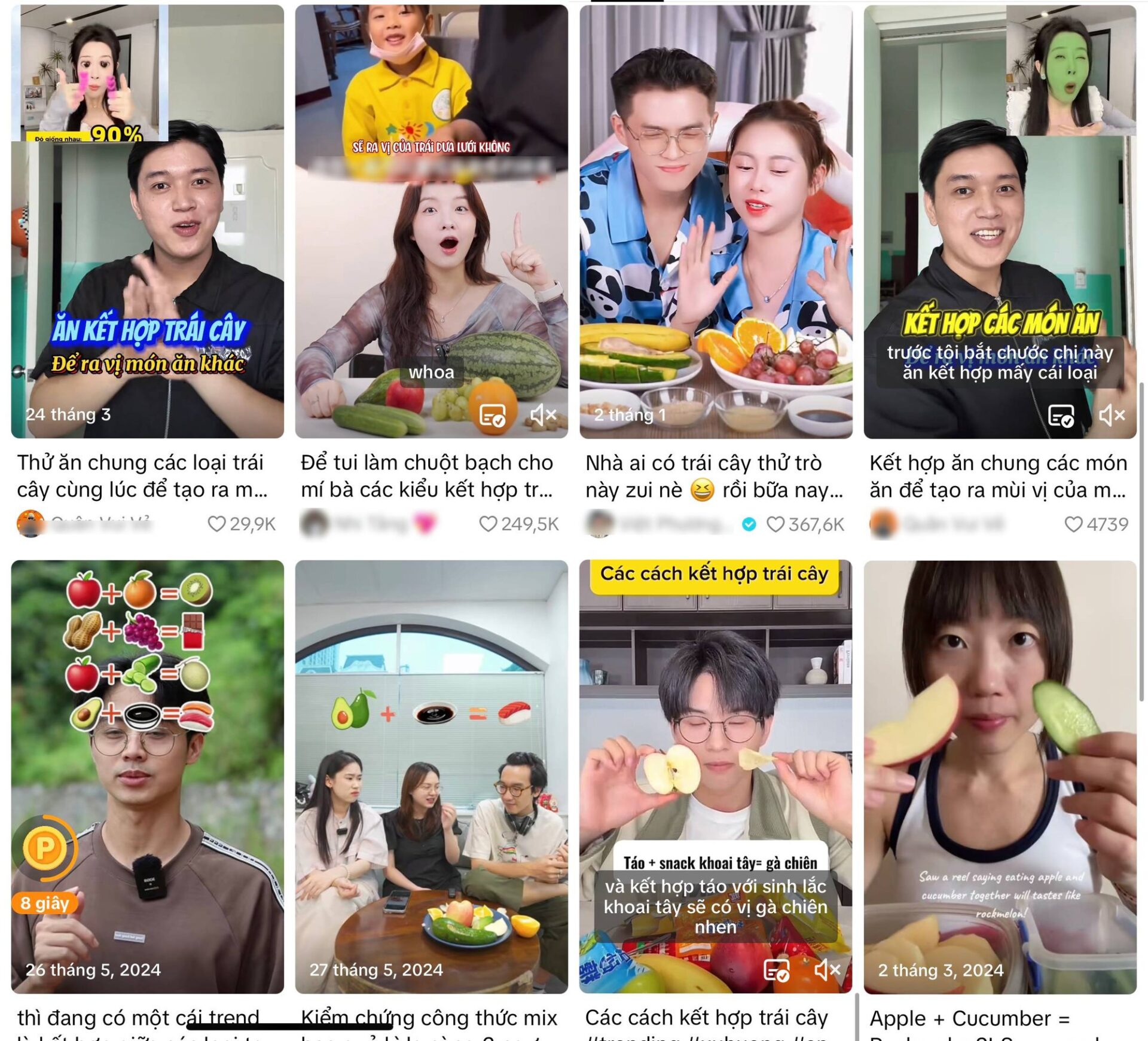Like the video with 4739 likes
Viewport: 1148px width, 1041px height.
click(x=1073, y=524)
